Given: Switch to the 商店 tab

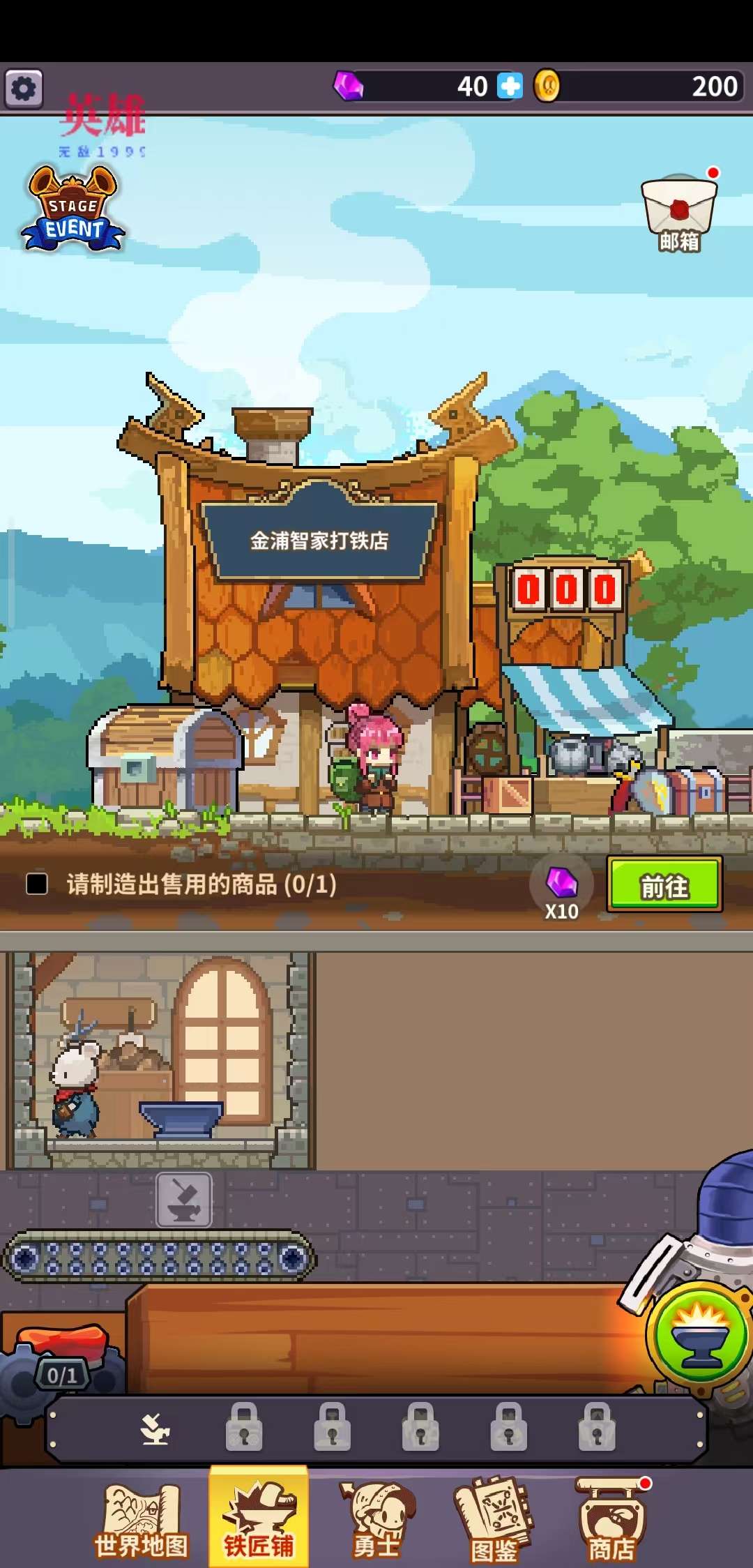Looking at the screenshot, I should pyautogui.click(x=611, y=1521).
